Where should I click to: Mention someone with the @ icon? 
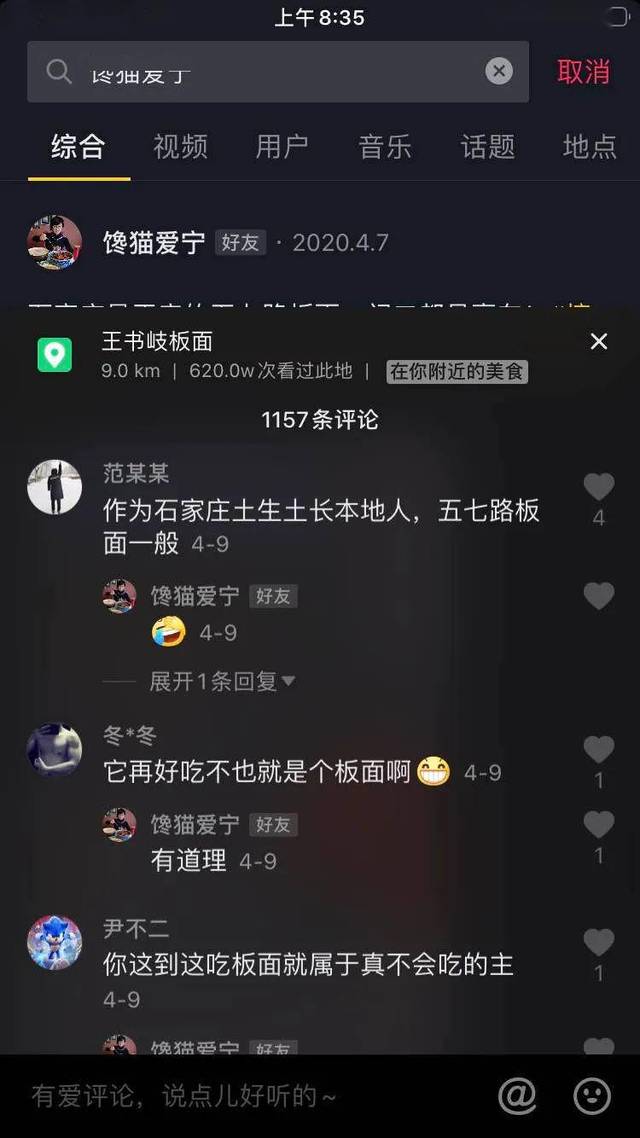pos(517,1096)
